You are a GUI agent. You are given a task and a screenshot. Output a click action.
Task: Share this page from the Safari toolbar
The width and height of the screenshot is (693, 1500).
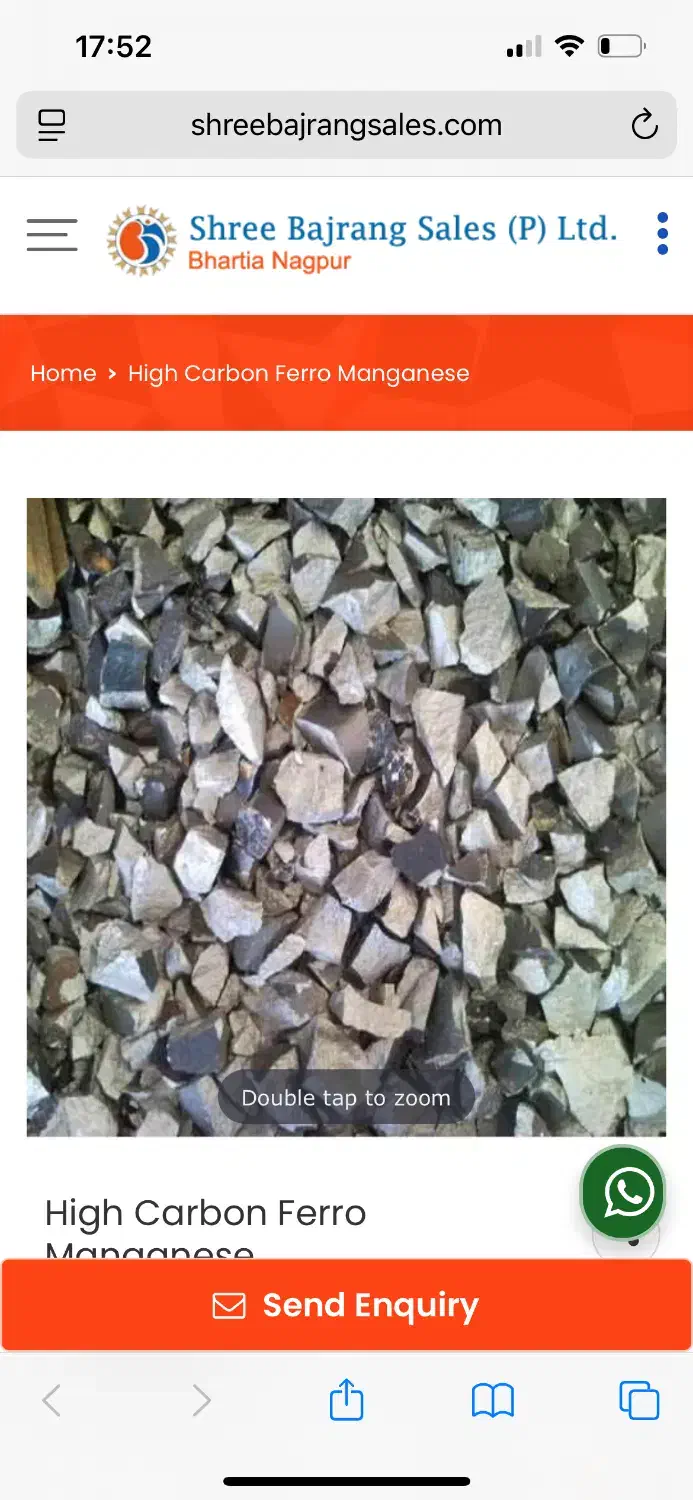tap(346, 1400)
